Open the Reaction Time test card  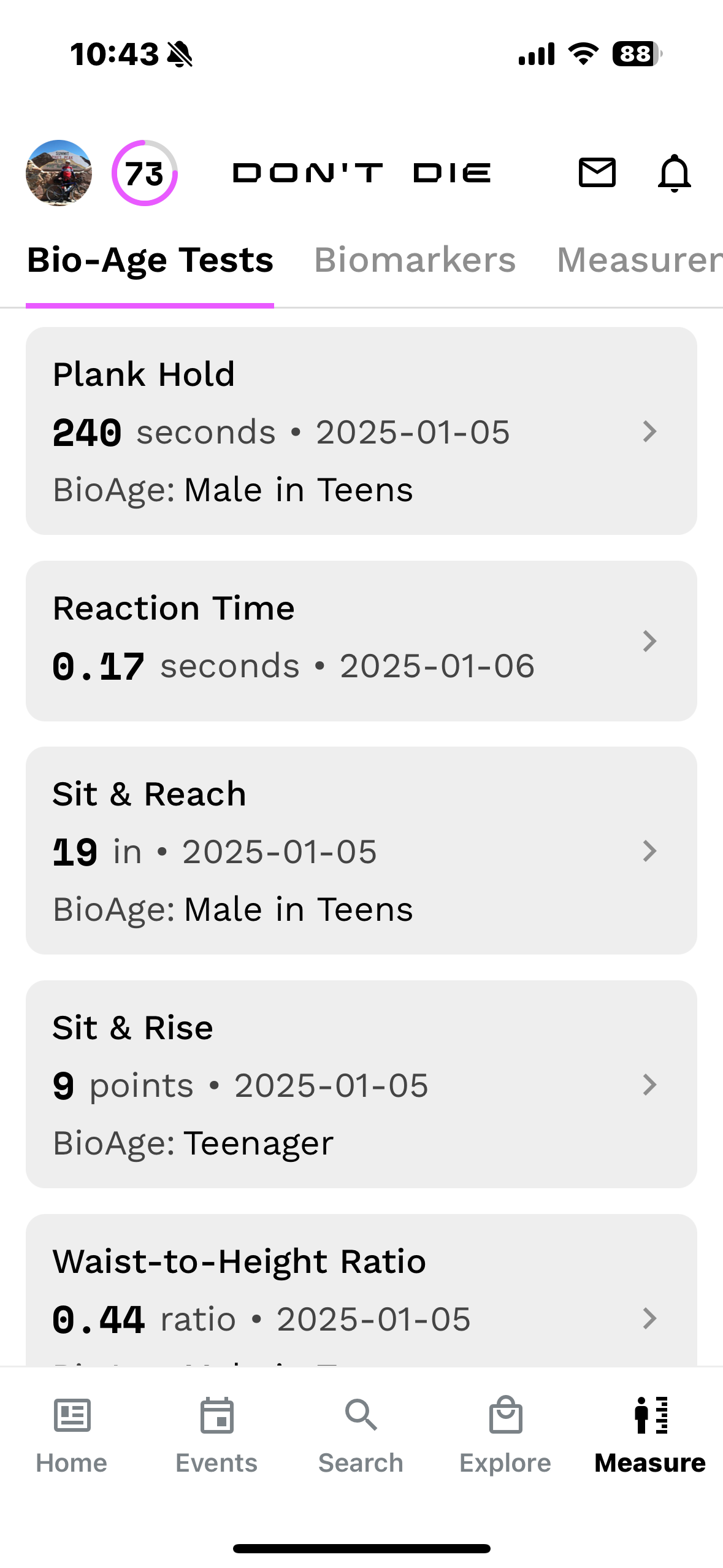pyautogui.click(x=361, y=640)
